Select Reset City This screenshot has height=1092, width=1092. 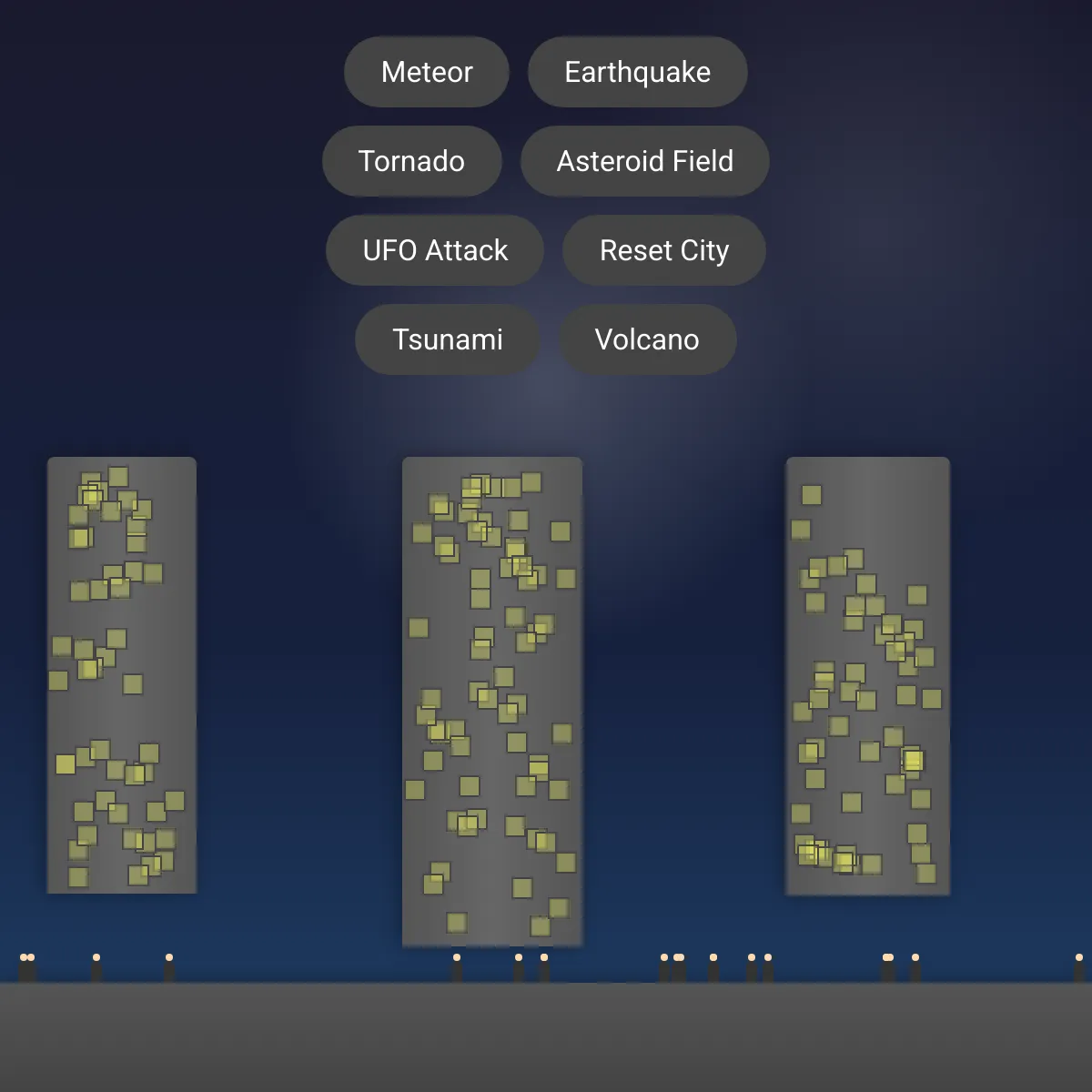click(x=664, y=250)
